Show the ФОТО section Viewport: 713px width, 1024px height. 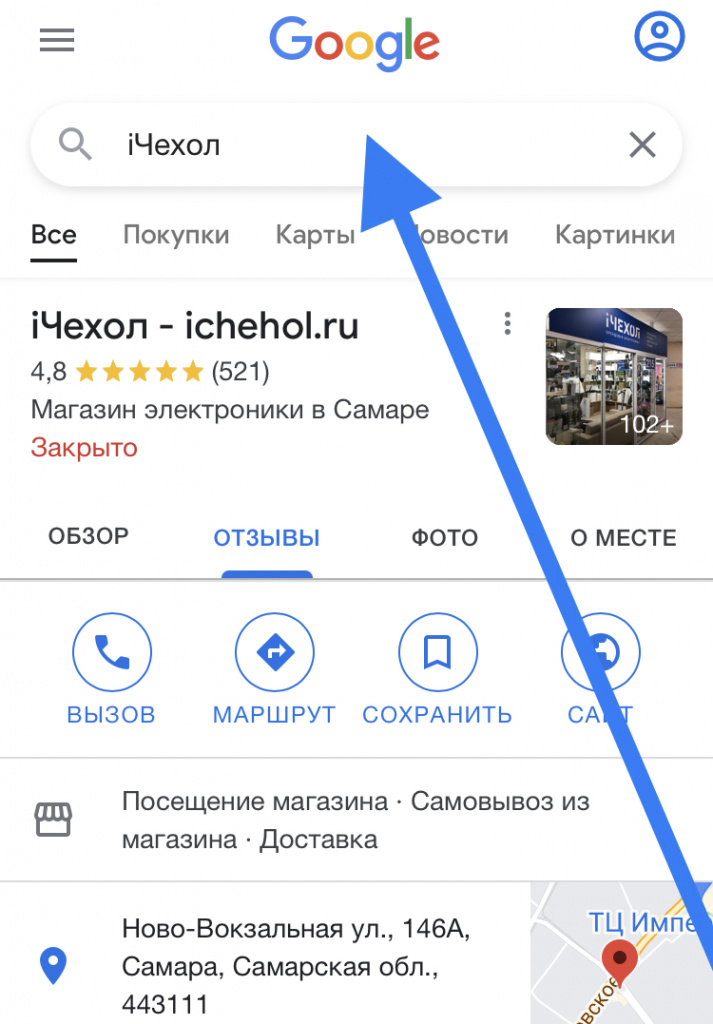tap(445, 538)
